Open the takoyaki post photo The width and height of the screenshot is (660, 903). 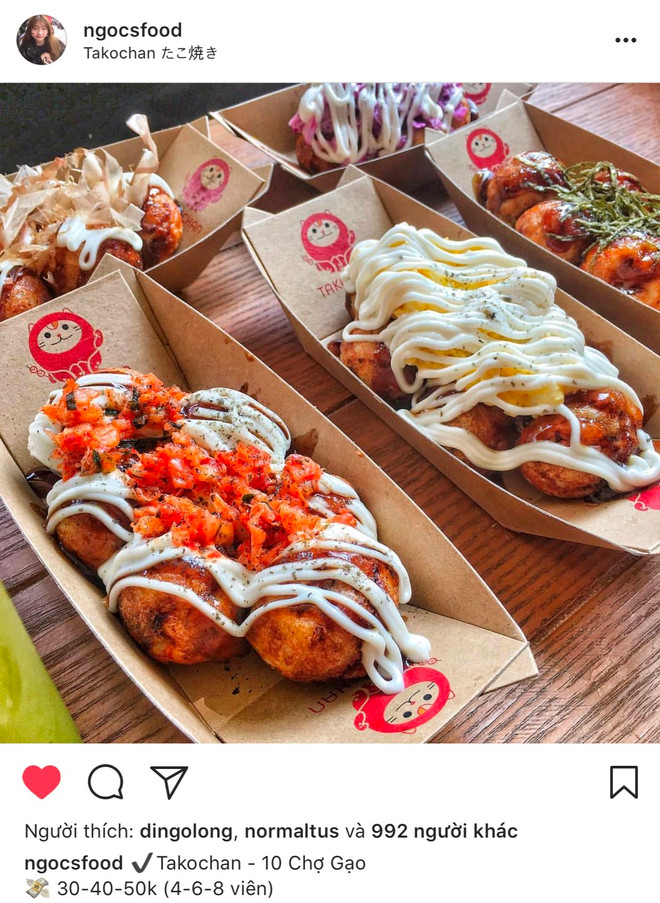[x=330, y=412]
